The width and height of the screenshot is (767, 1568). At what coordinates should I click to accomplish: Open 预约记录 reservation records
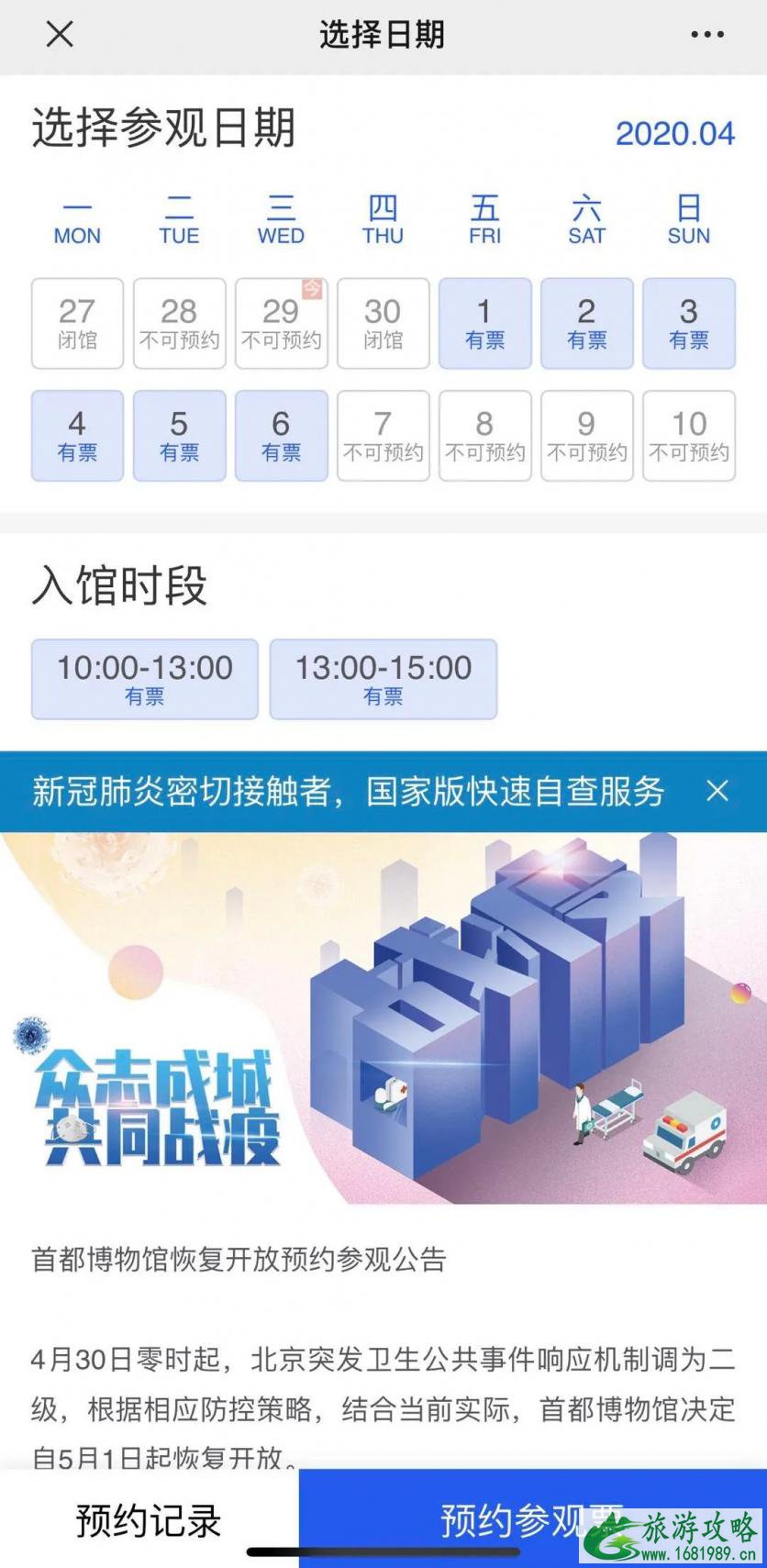tap(149, 1520)
